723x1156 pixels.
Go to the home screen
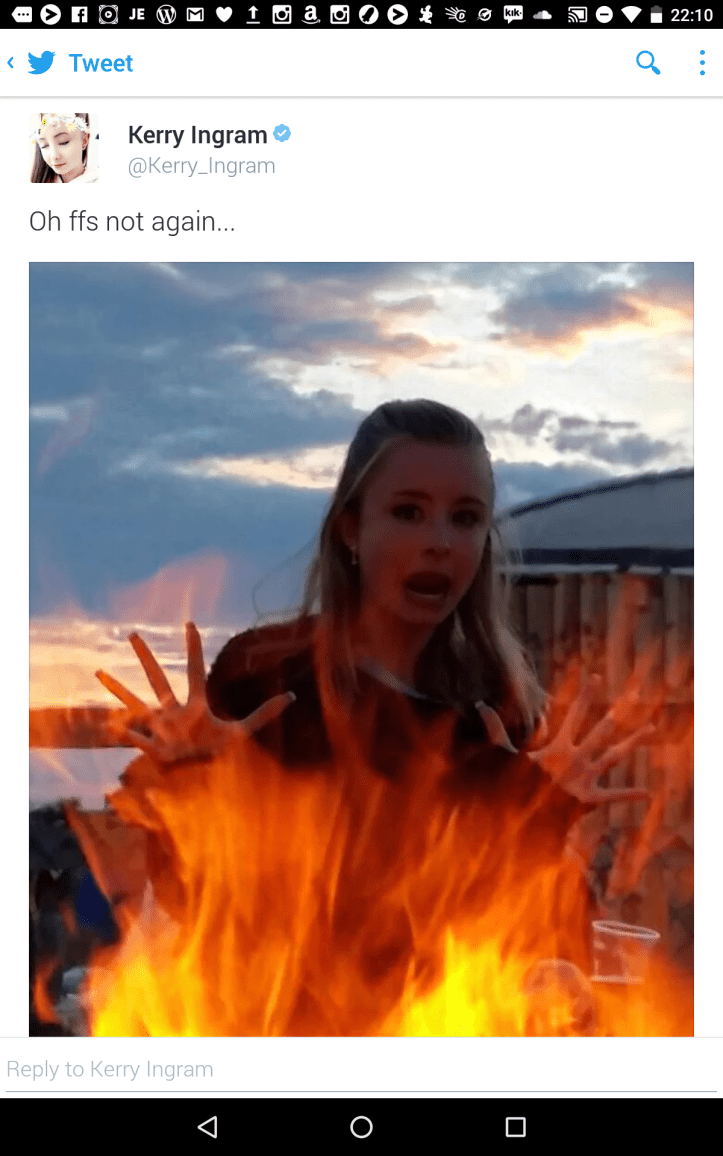click(361, 1127)
